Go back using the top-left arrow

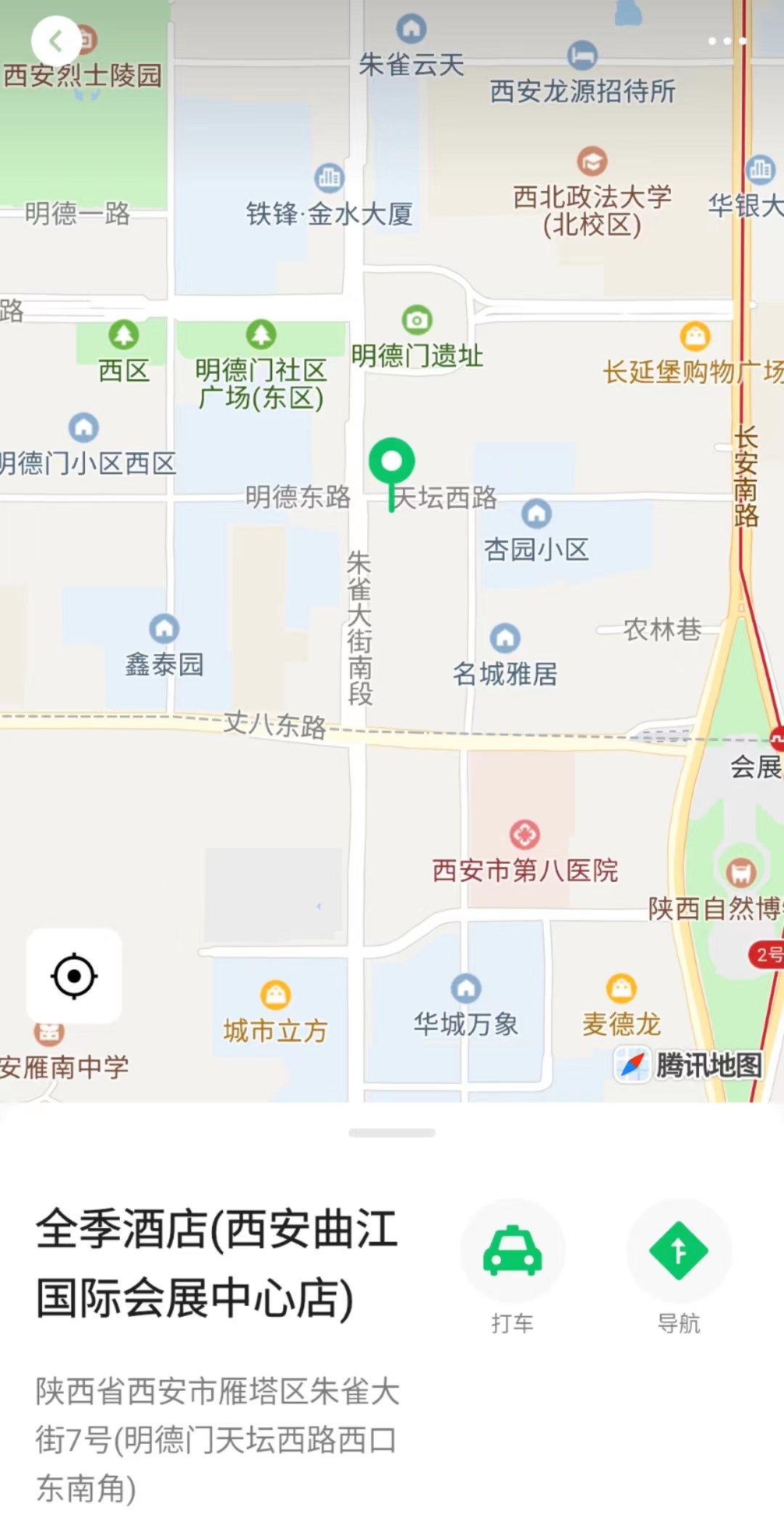pyautogui.click(x=56, y=41)
